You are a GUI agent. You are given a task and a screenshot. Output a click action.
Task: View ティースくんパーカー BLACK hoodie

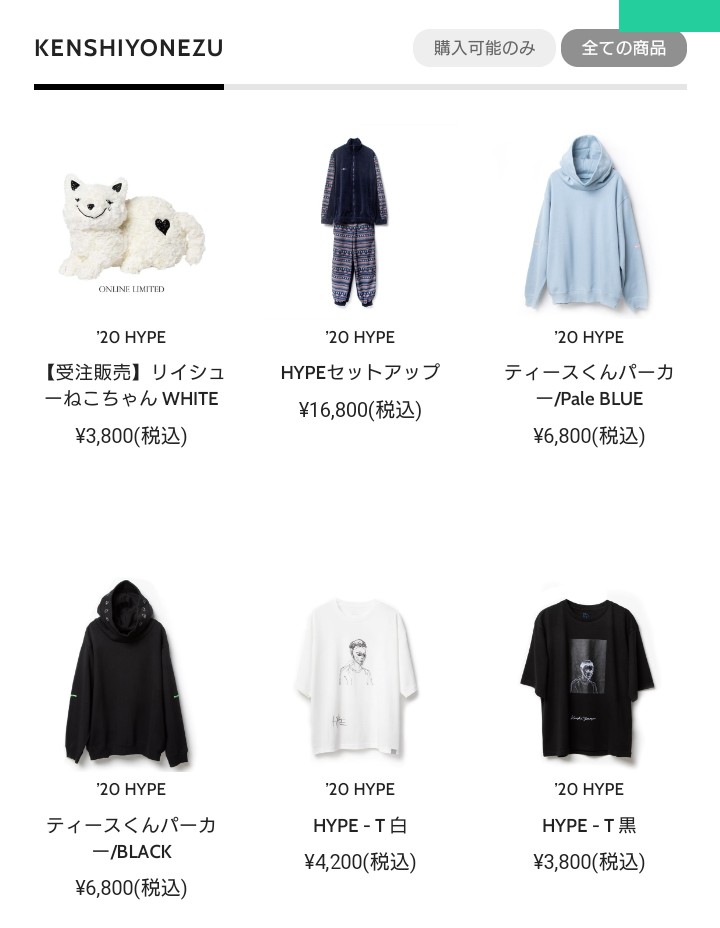pos(131,675)
